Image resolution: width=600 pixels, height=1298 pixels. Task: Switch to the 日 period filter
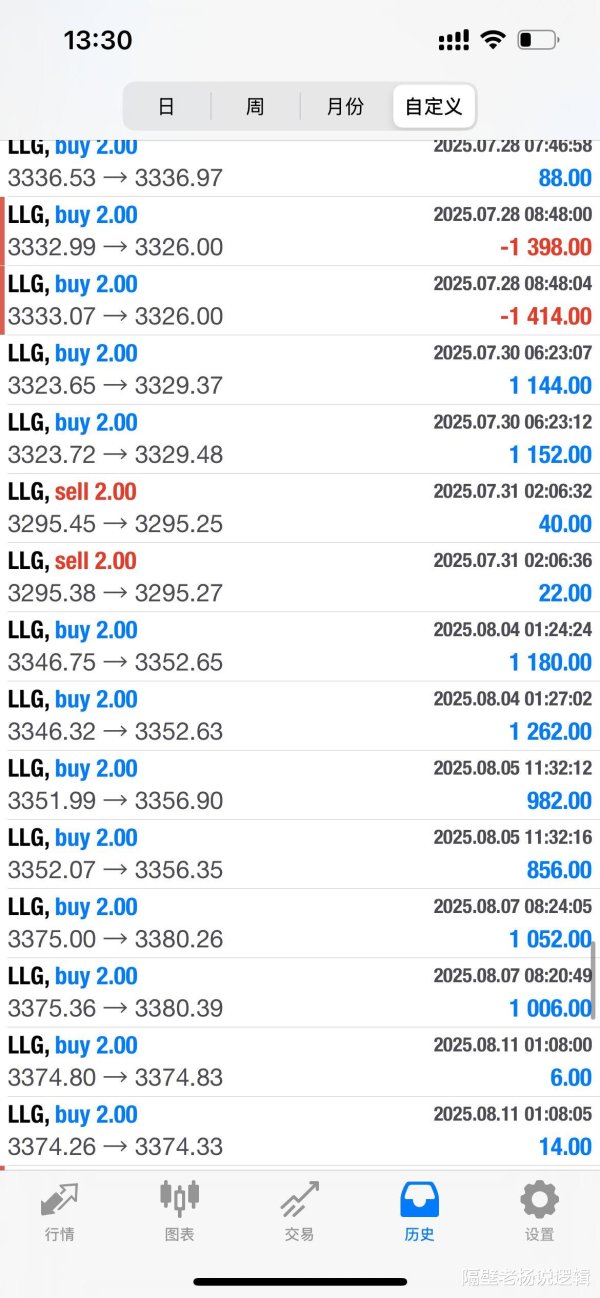[x=166, y=106]
